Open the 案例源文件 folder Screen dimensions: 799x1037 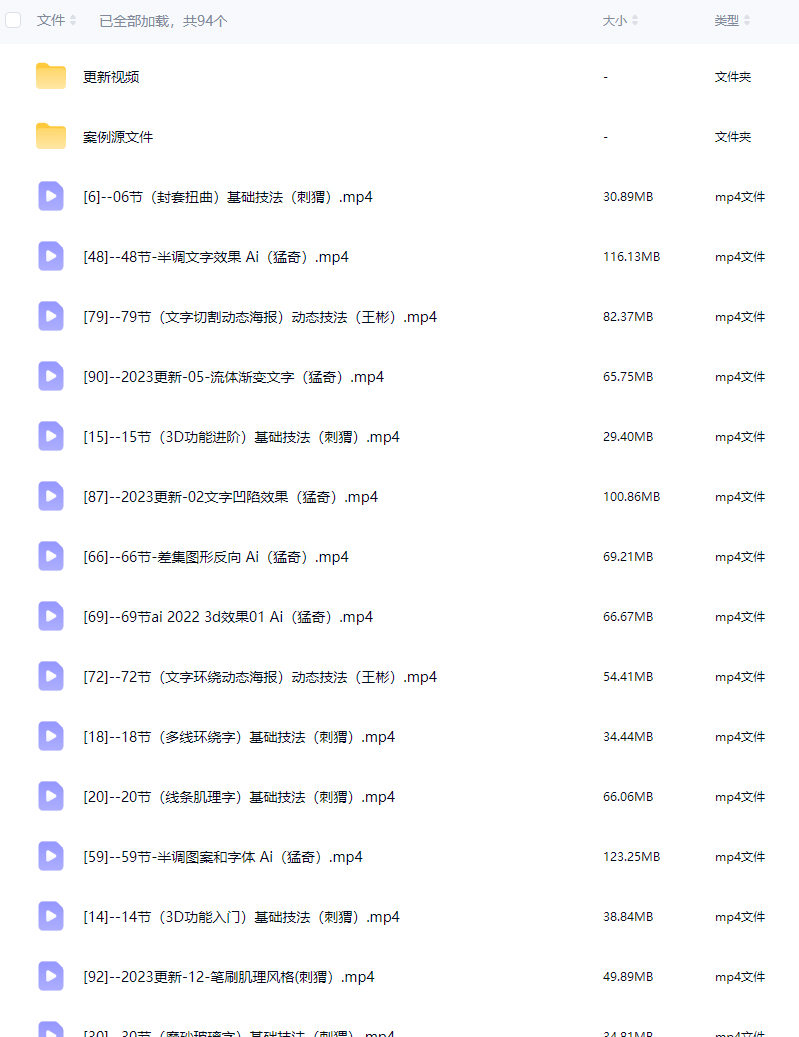click(x=118, y=137)
